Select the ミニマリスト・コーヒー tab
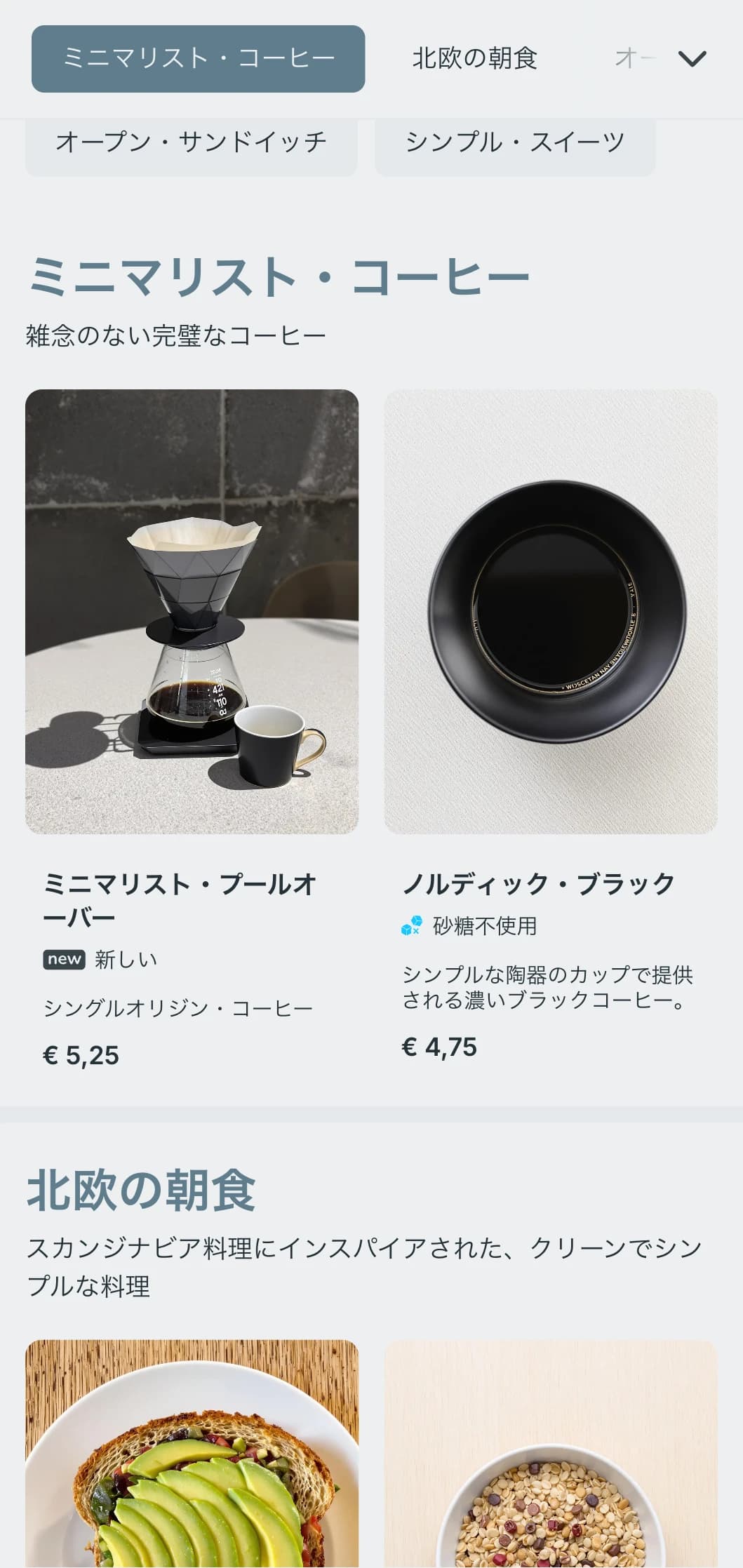Screen dimensions: 743x1568 197,59
